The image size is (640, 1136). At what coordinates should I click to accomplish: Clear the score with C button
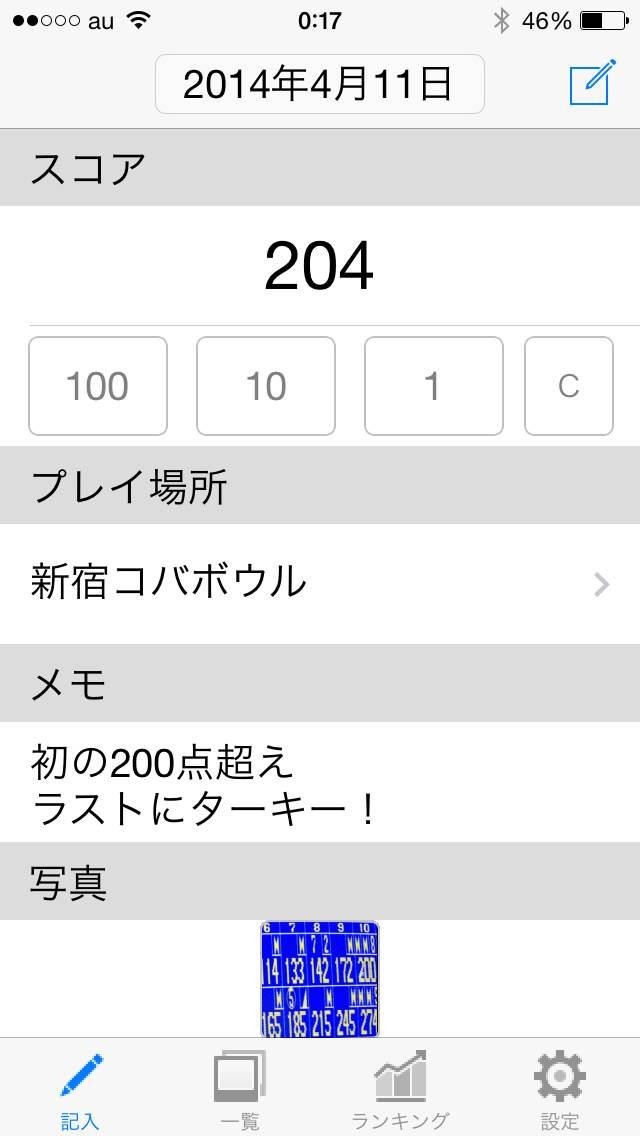pos(569,386)
